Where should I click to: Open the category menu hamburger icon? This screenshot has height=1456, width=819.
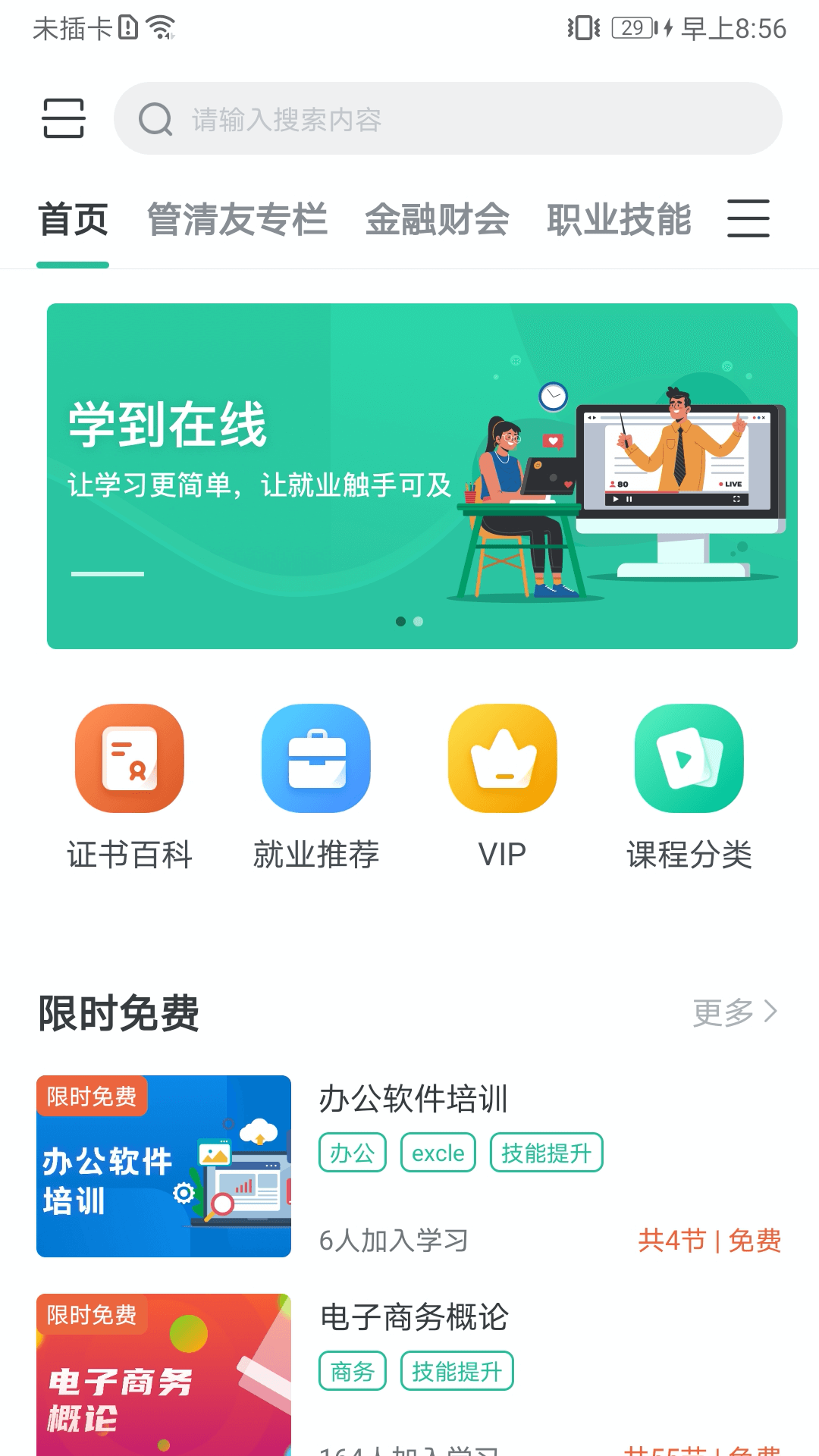748,218
